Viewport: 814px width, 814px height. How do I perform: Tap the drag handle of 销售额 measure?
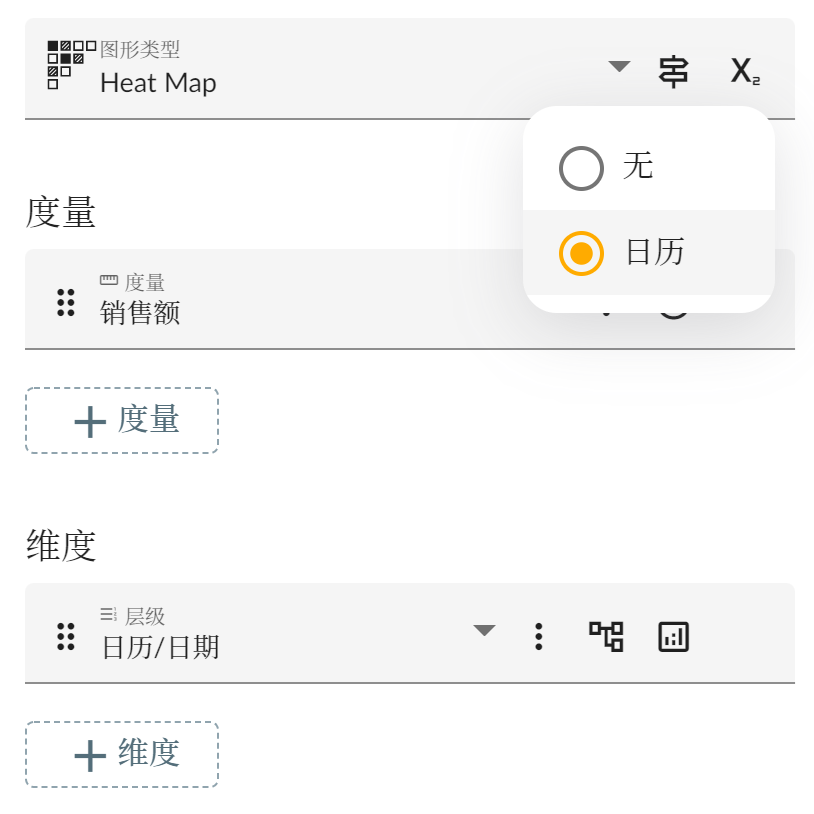pyautogui.click(x=66, y=302)
